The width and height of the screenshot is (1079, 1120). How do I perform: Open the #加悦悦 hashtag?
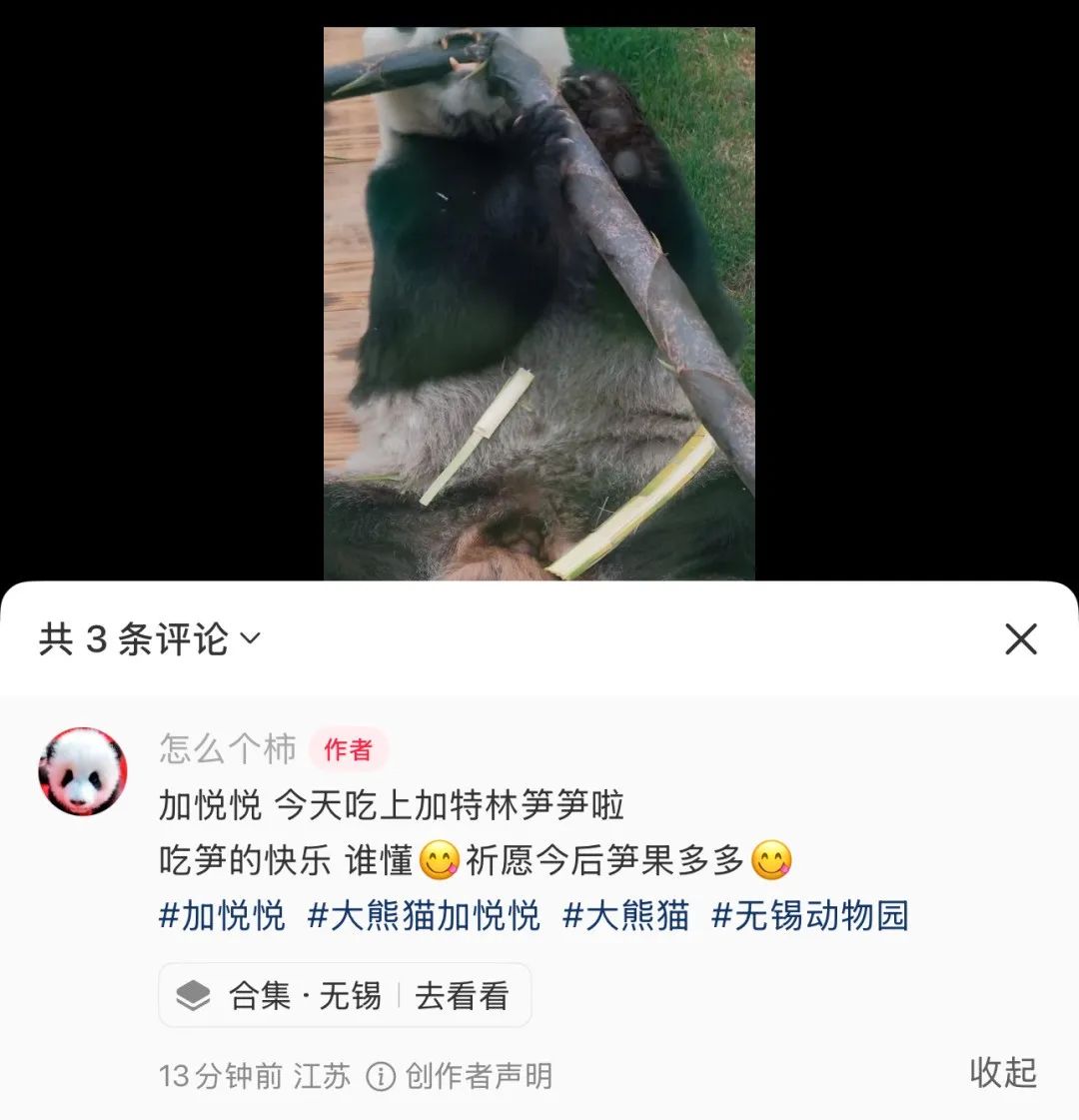[x=222, y=915]
